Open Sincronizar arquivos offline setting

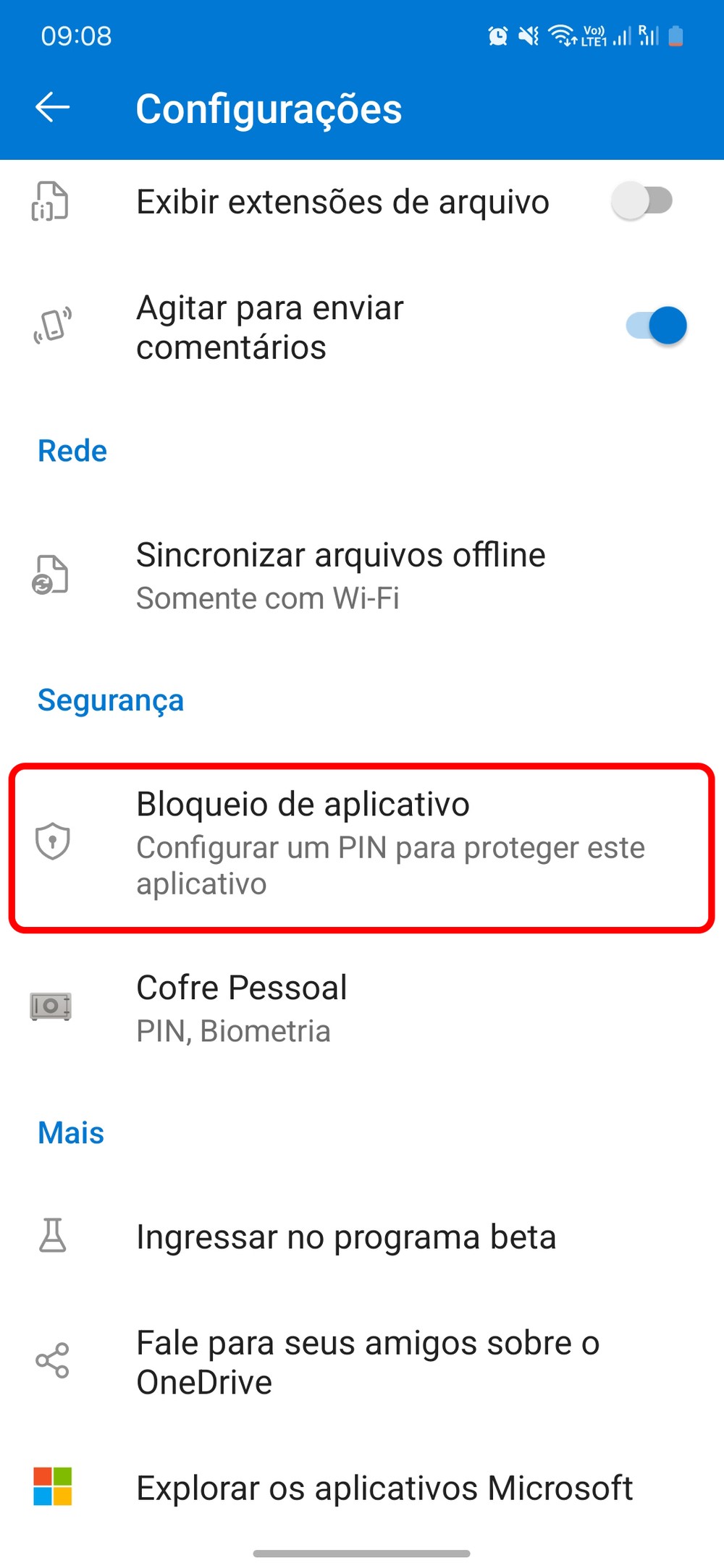[x=340, y=575]
